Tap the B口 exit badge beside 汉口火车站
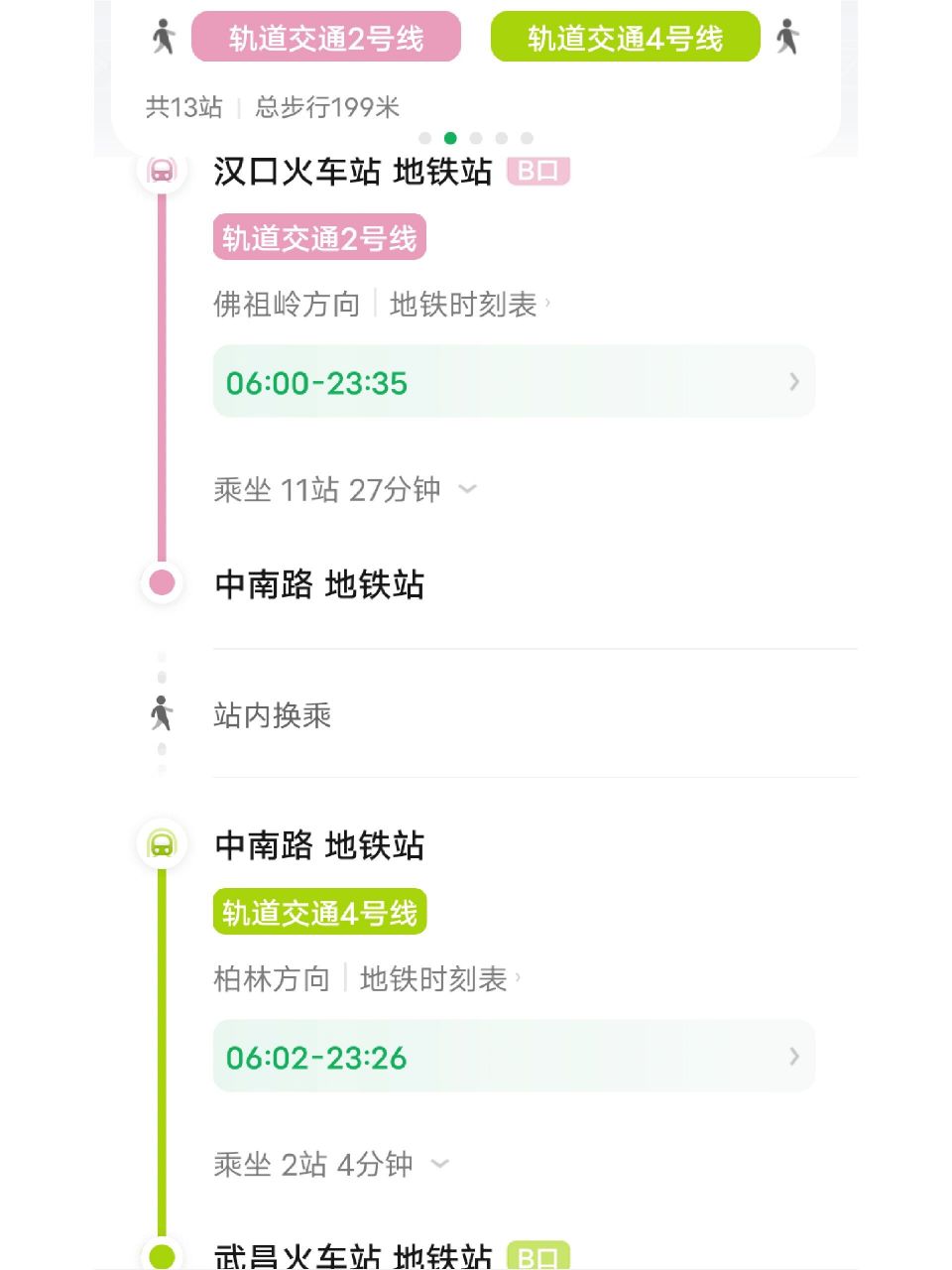The image size is (952, 1270). click(x=539, y=171)
